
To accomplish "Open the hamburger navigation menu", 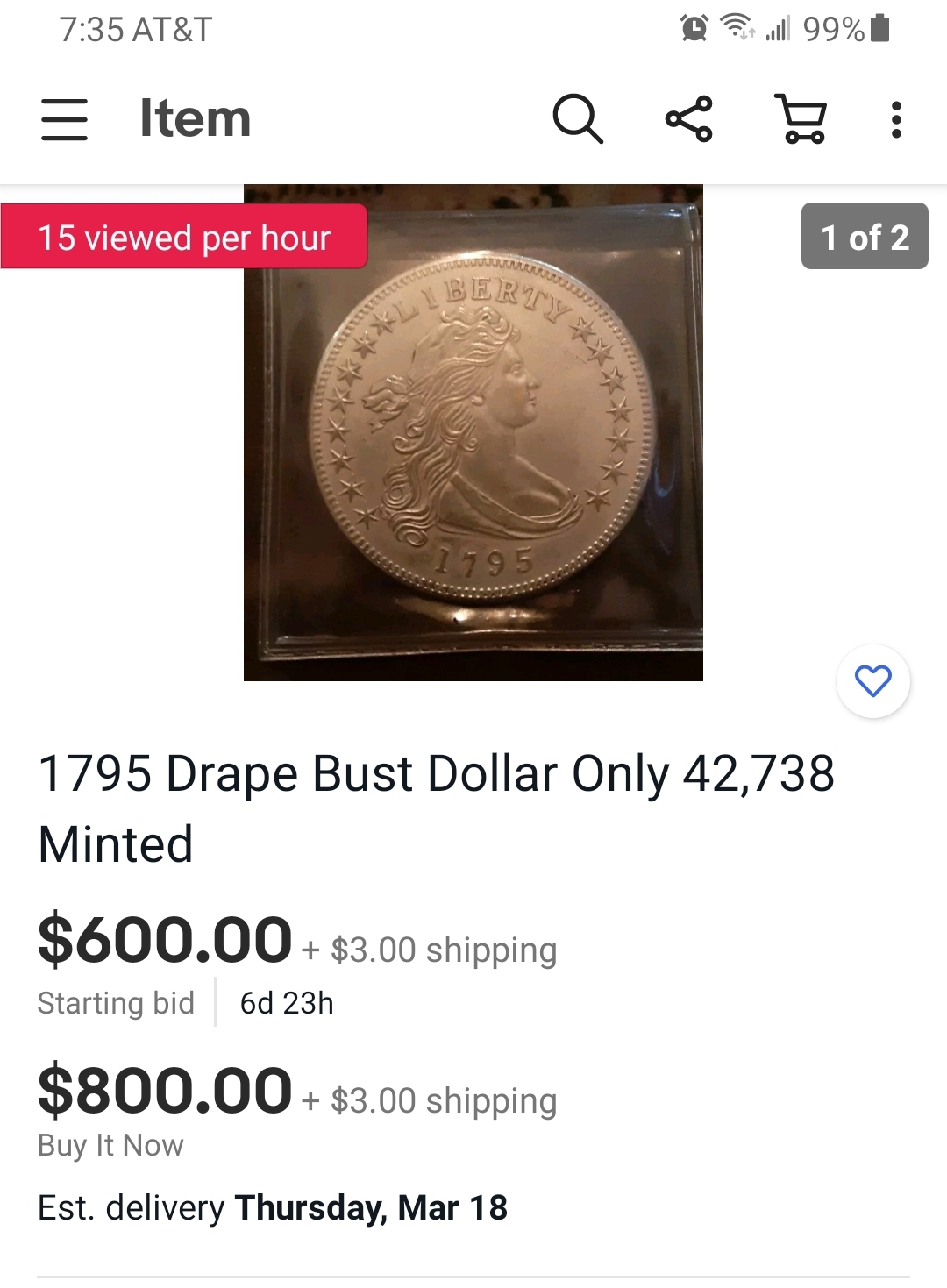I will [64, 119].
